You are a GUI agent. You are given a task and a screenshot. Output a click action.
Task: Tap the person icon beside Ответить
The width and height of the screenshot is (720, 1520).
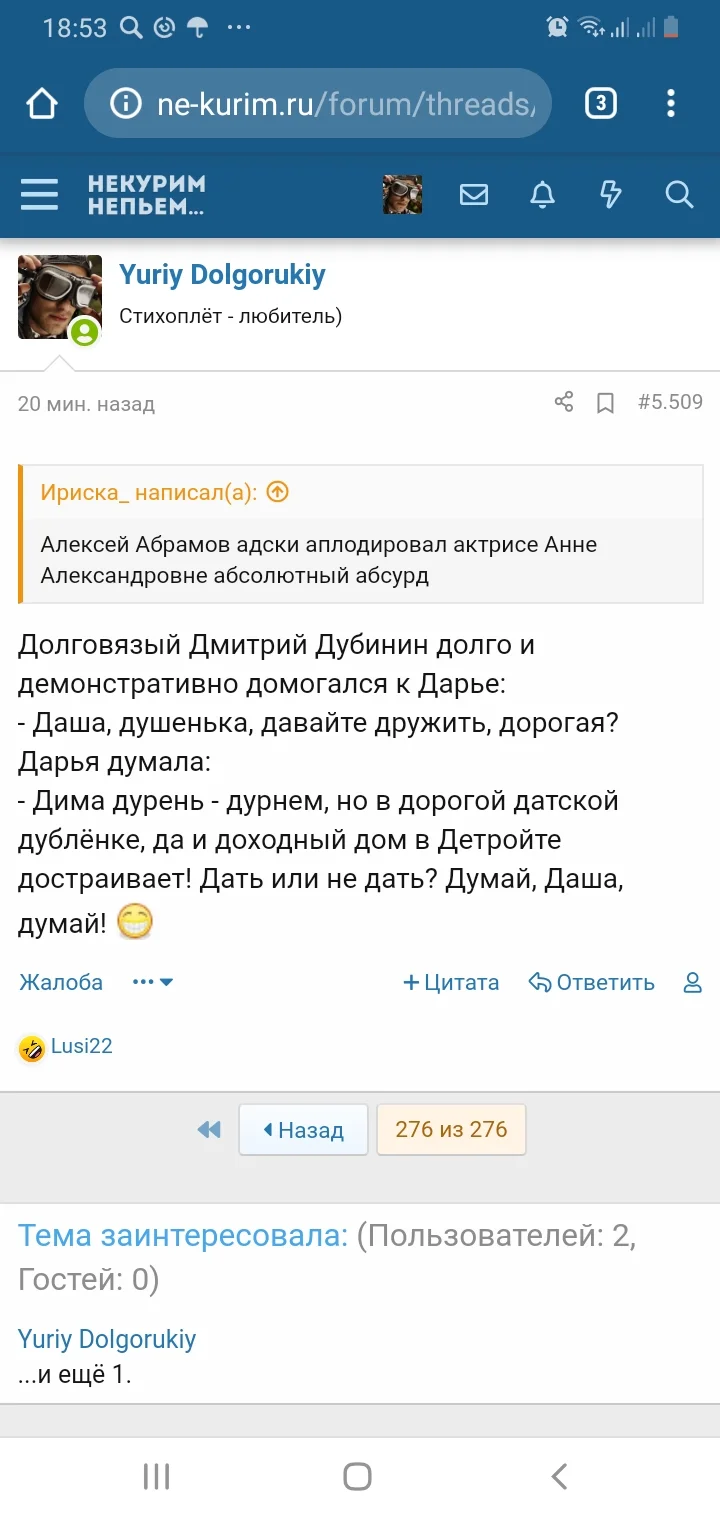(691, 983)
